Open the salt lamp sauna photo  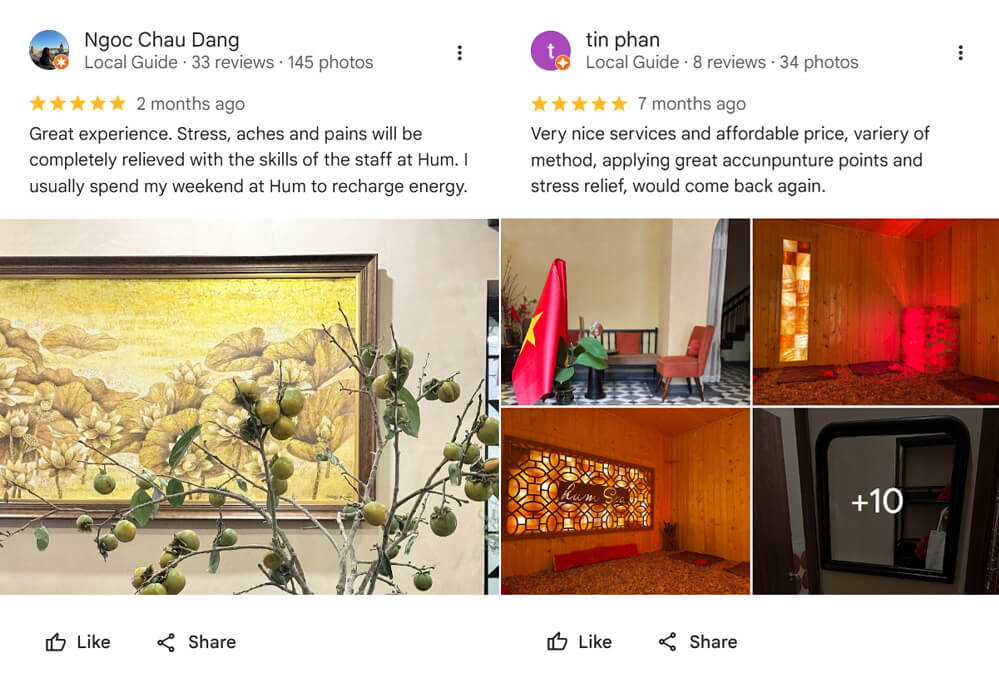pos(875,311)
